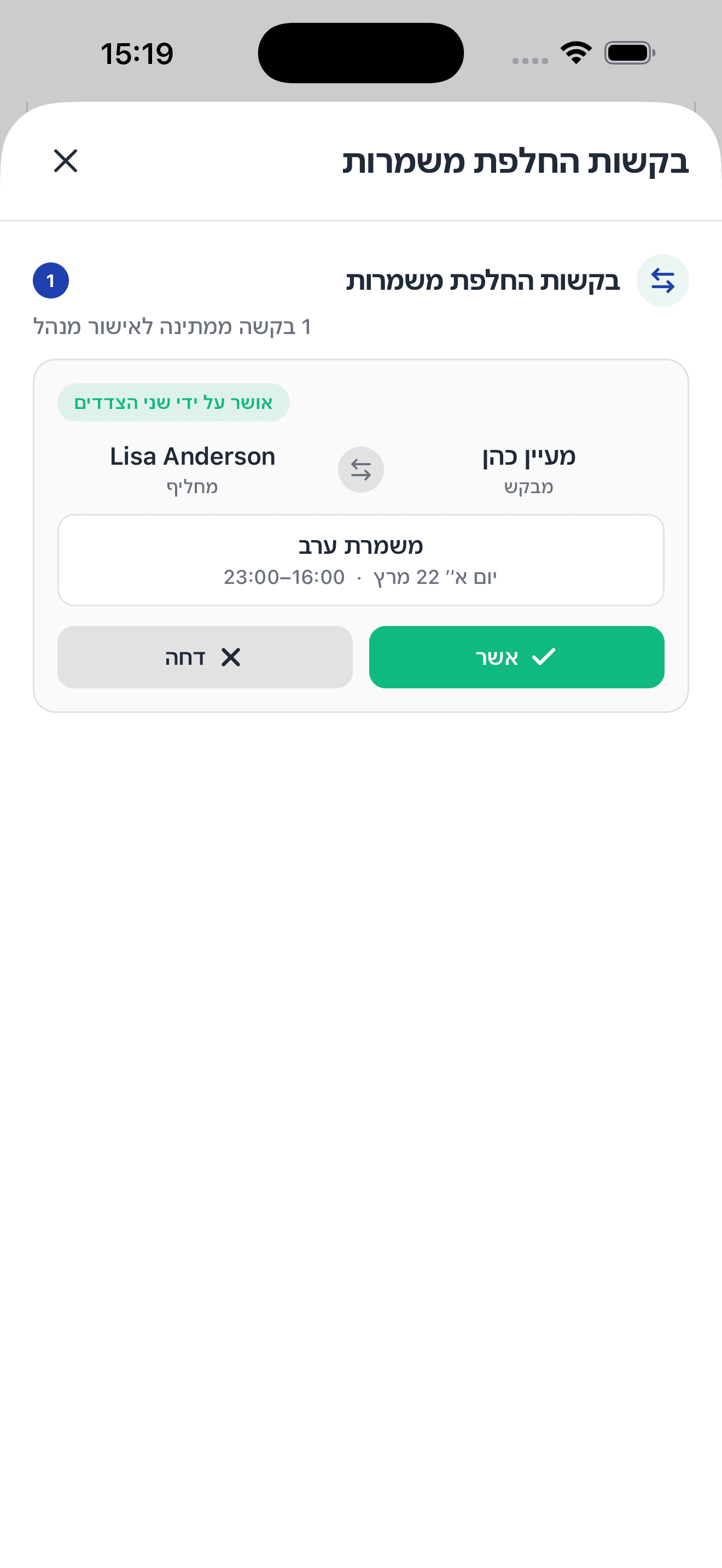The height and width of the screenshot is (1568, 722).
Task: Open the משמרת ערב shift details card
Action: 361,560
